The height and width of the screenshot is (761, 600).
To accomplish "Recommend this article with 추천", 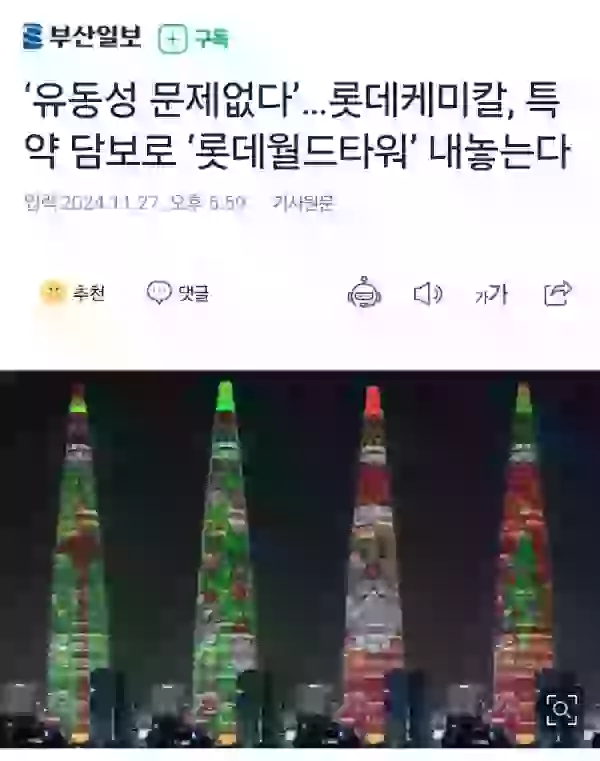I will (72, 294).
